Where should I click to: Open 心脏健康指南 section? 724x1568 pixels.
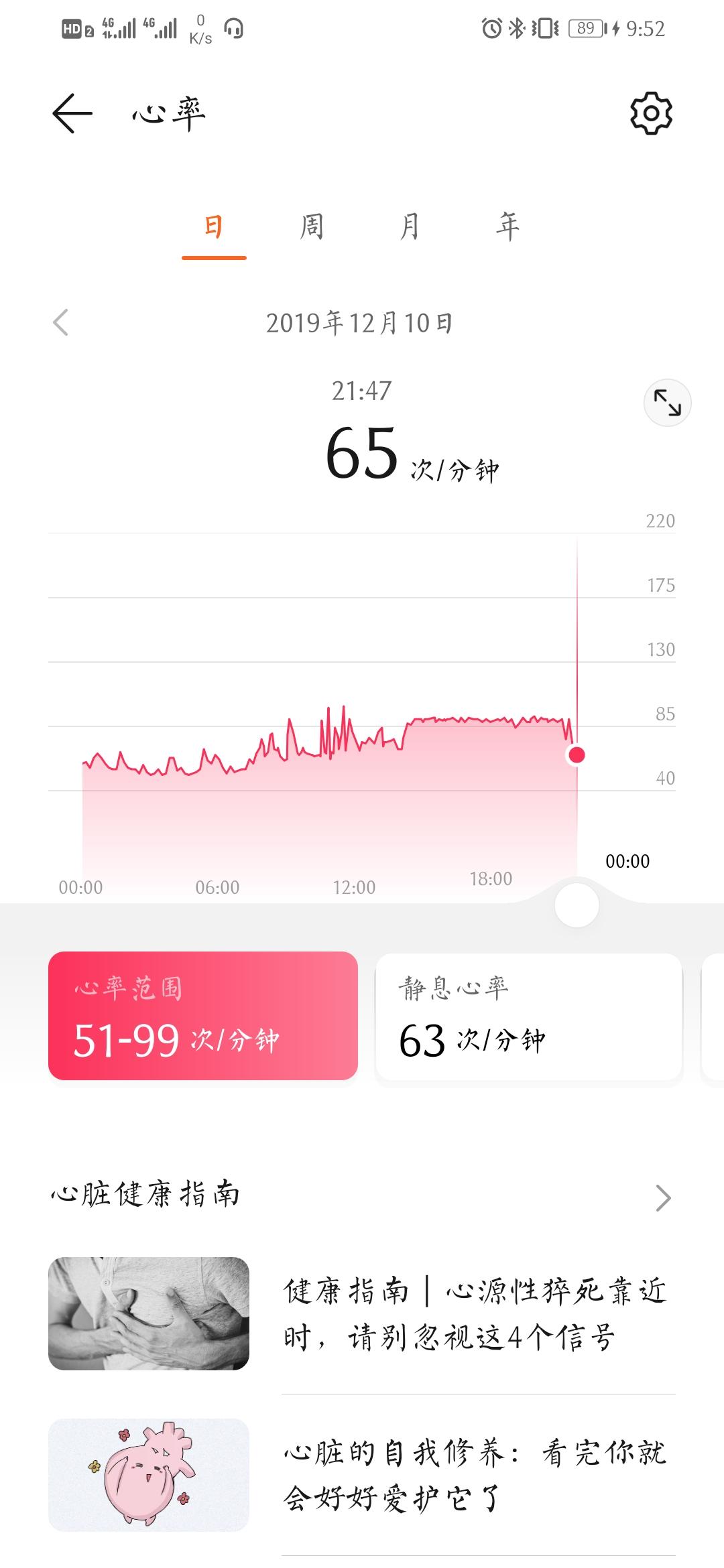click(362, 1196)
